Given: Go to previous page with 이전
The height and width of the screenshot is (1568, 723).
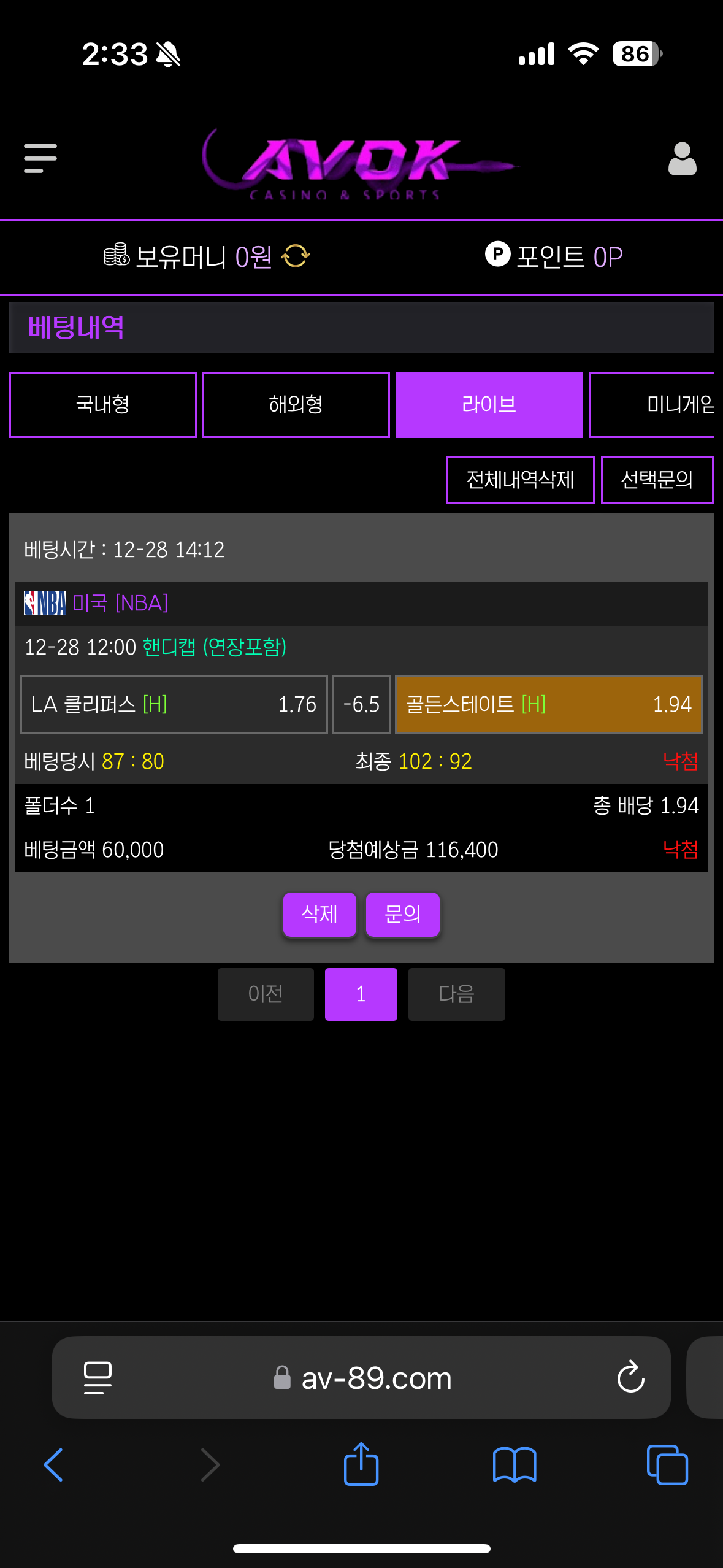Looking at the screenshot, I should point(266,994).
